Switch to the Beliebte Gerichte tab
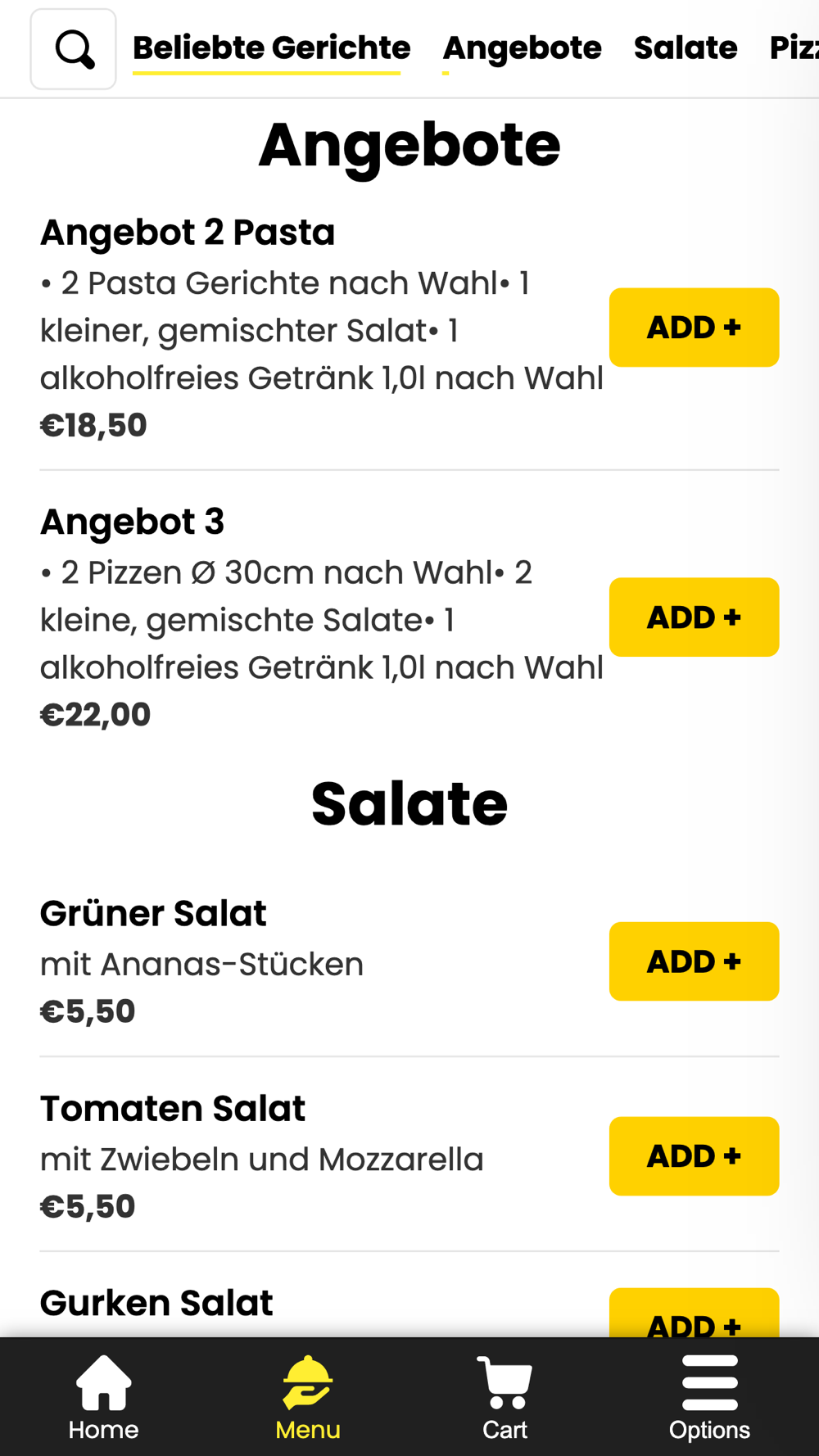 271,48
